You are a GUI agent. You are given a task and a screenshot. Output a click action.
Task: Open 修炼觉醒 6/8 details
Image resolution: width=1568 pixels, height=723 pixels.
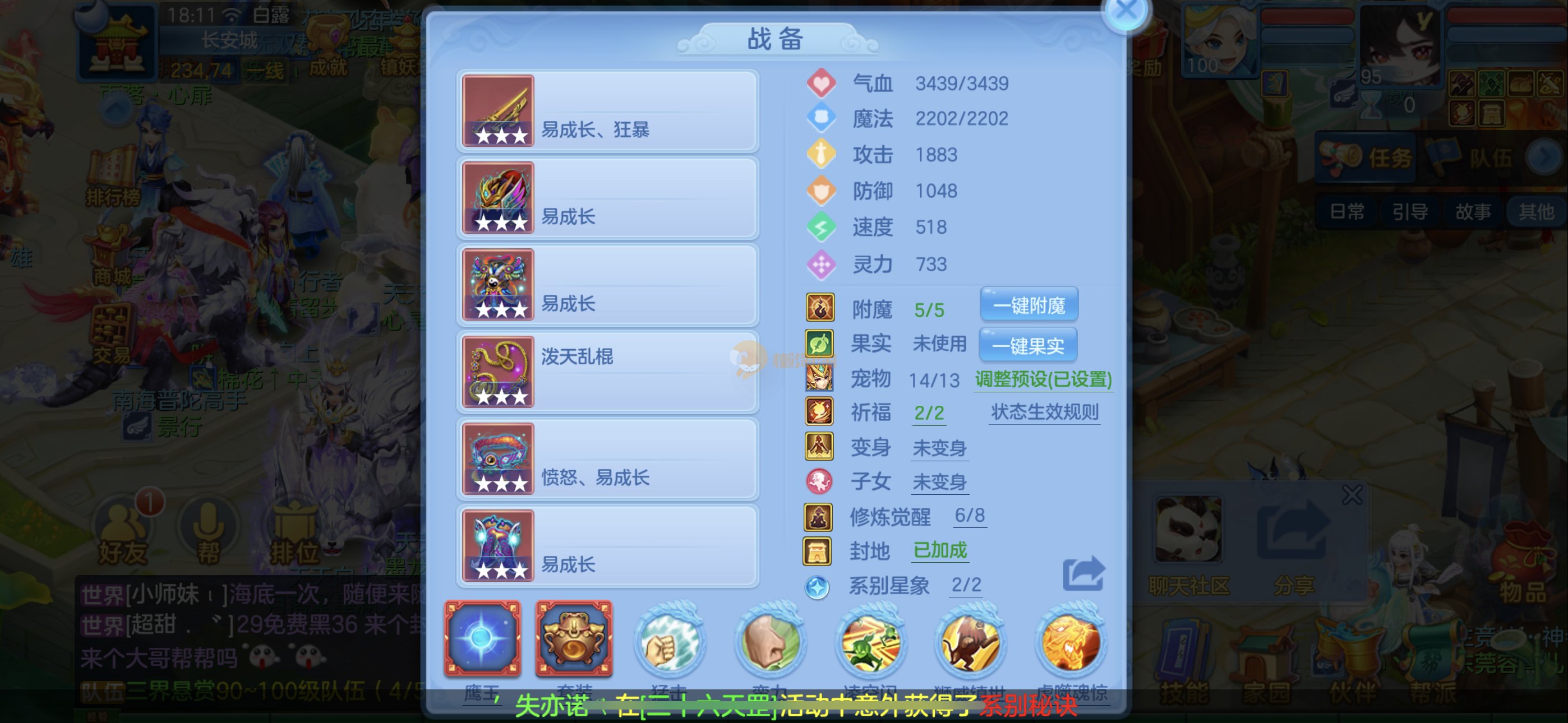pos(969,516)
